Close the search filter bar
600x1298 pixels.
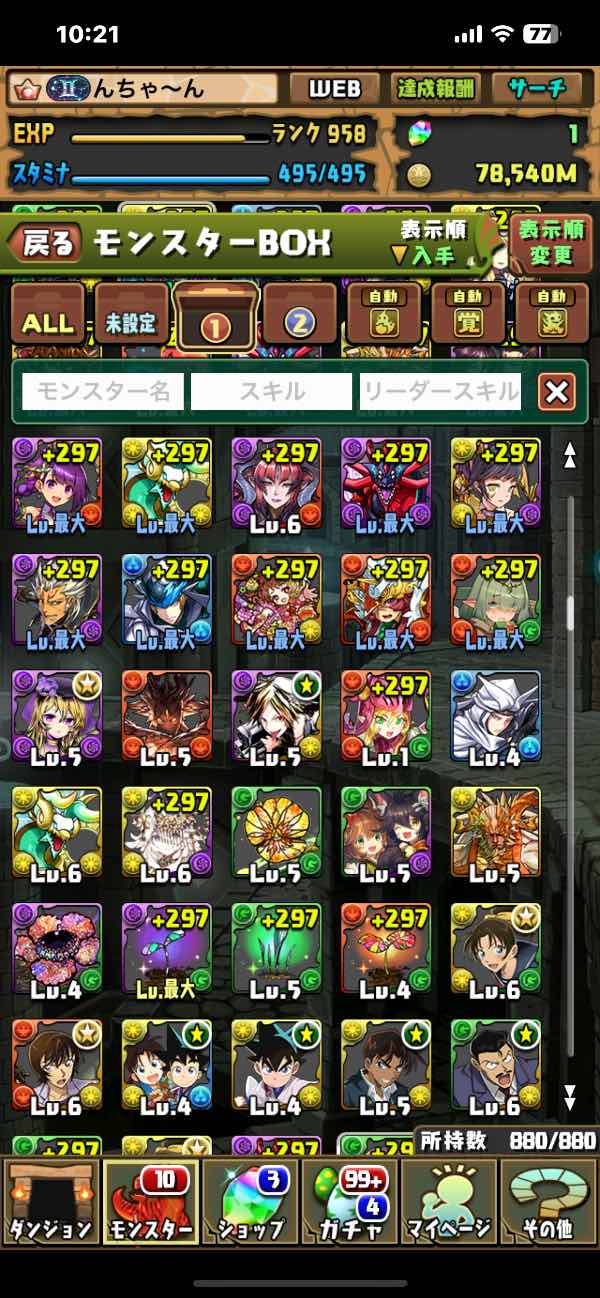click(556, 391)
